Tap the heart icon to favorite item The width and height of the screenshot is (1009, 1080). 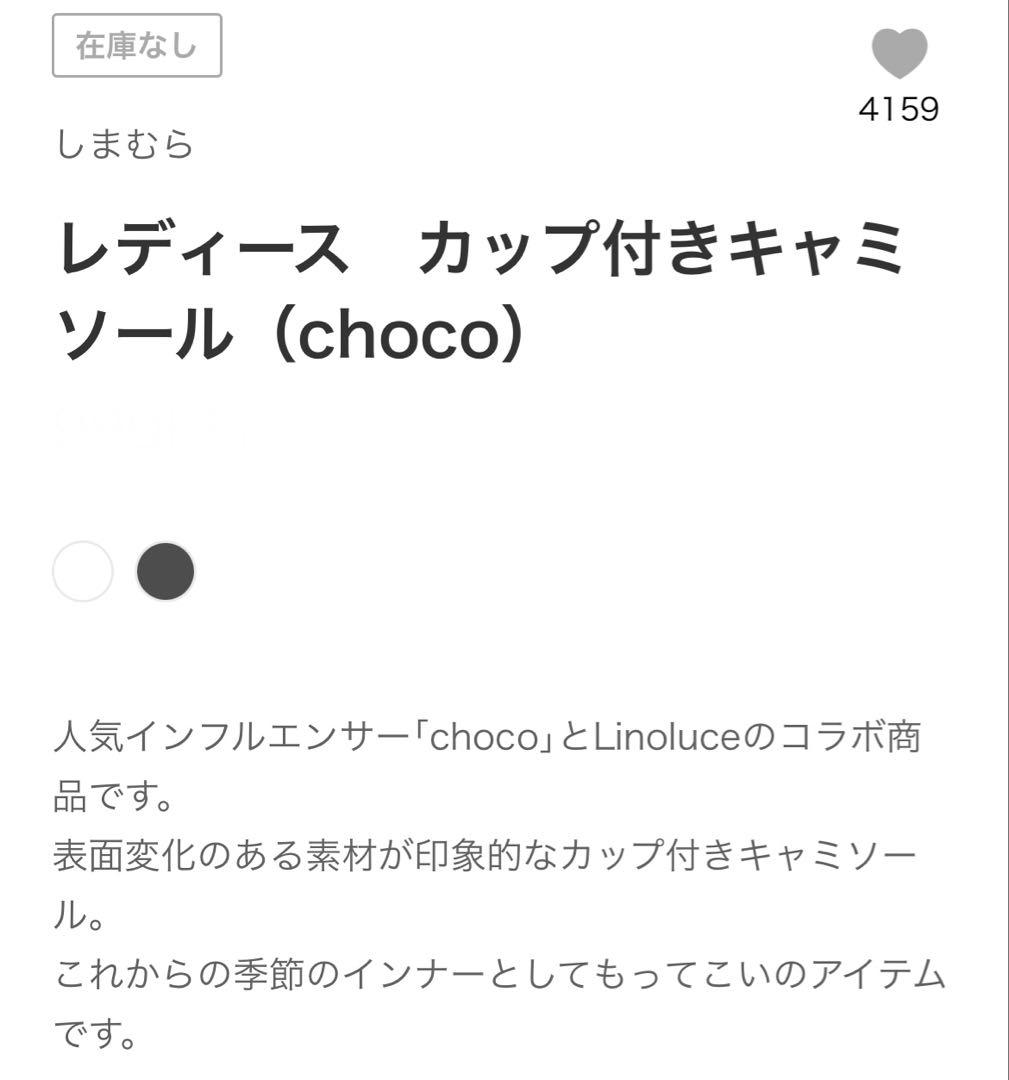(x=899, y=54)
